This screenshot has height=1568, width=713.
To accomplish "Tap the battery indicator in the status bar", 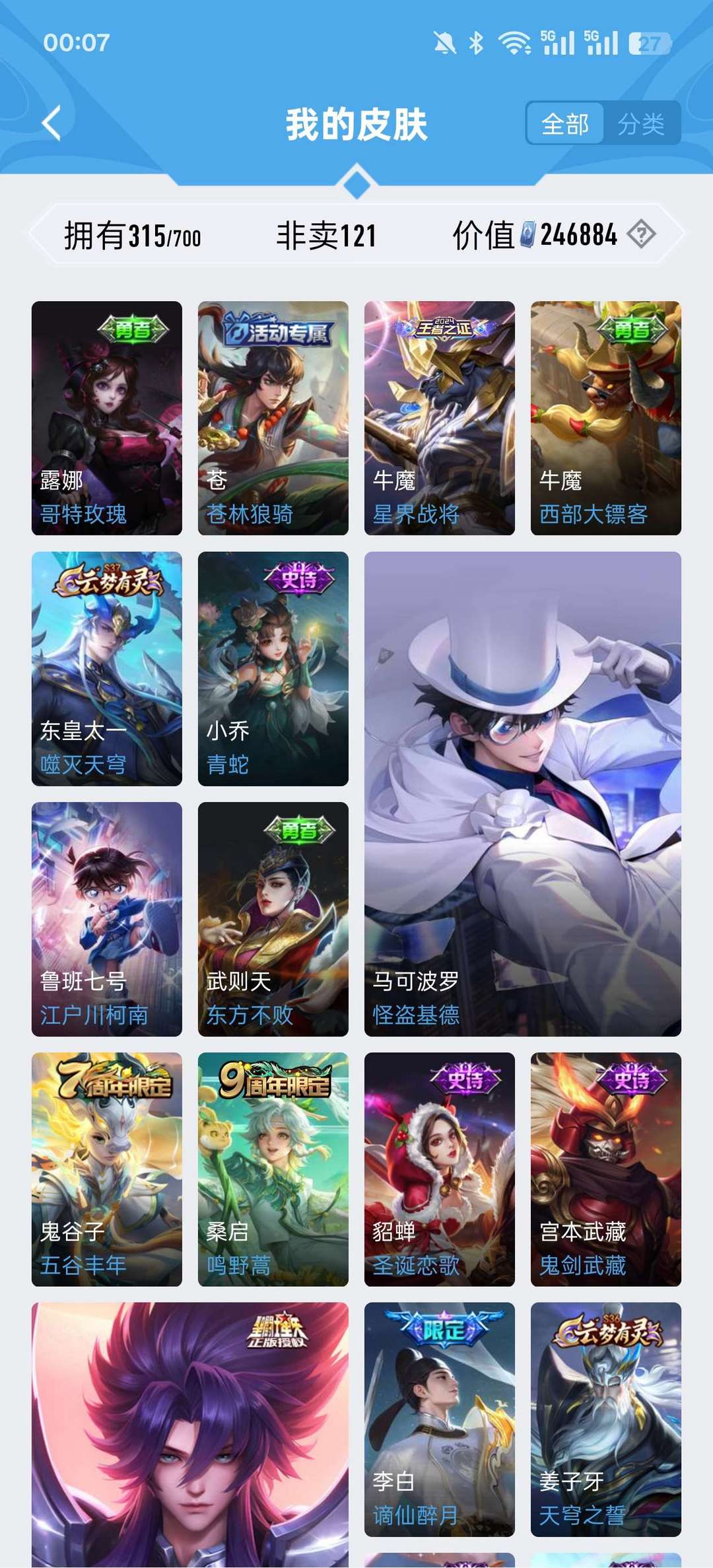I will pos(649,44).
